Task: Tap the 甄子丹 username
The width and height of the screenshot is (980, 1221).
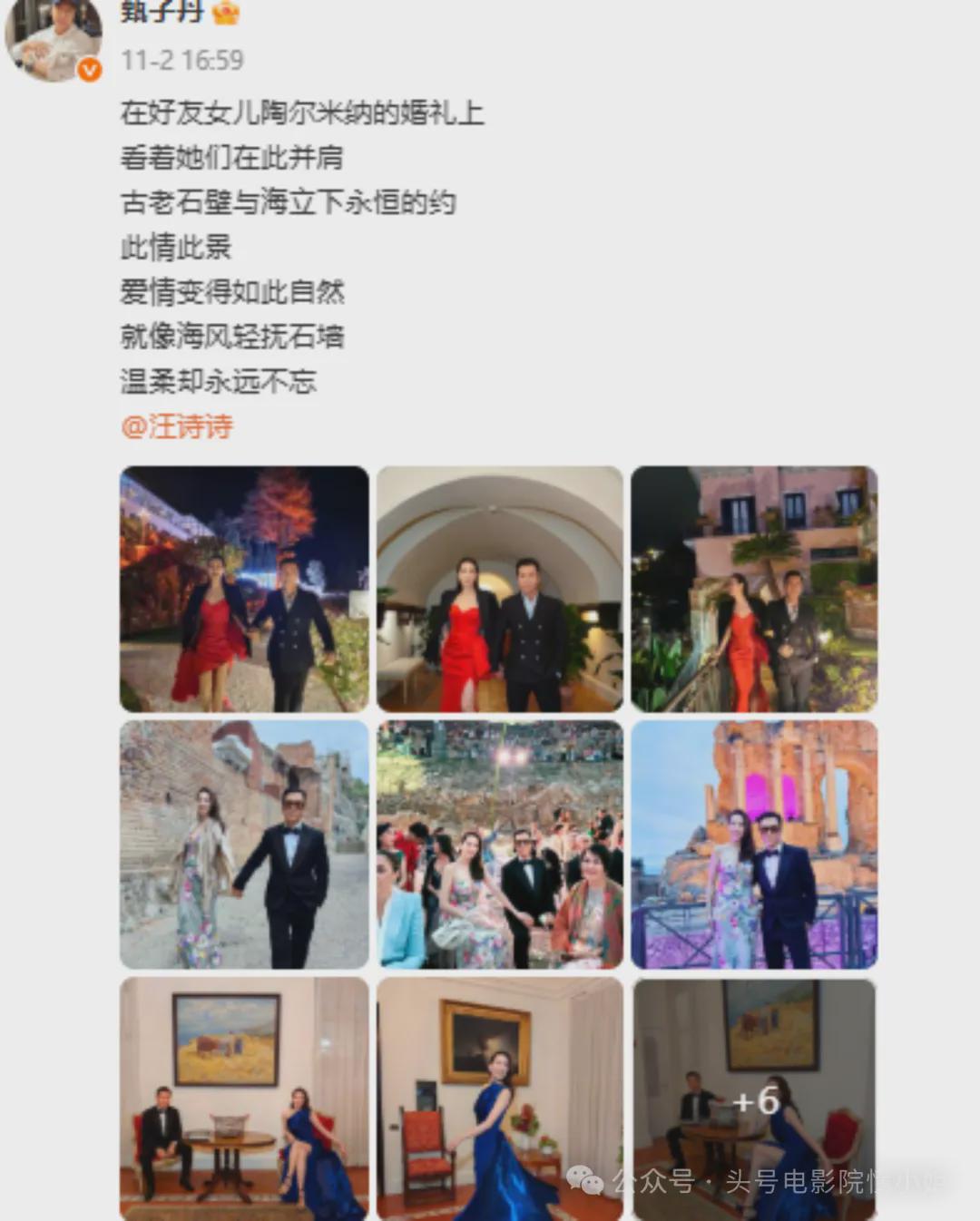Action: (163, 12)
